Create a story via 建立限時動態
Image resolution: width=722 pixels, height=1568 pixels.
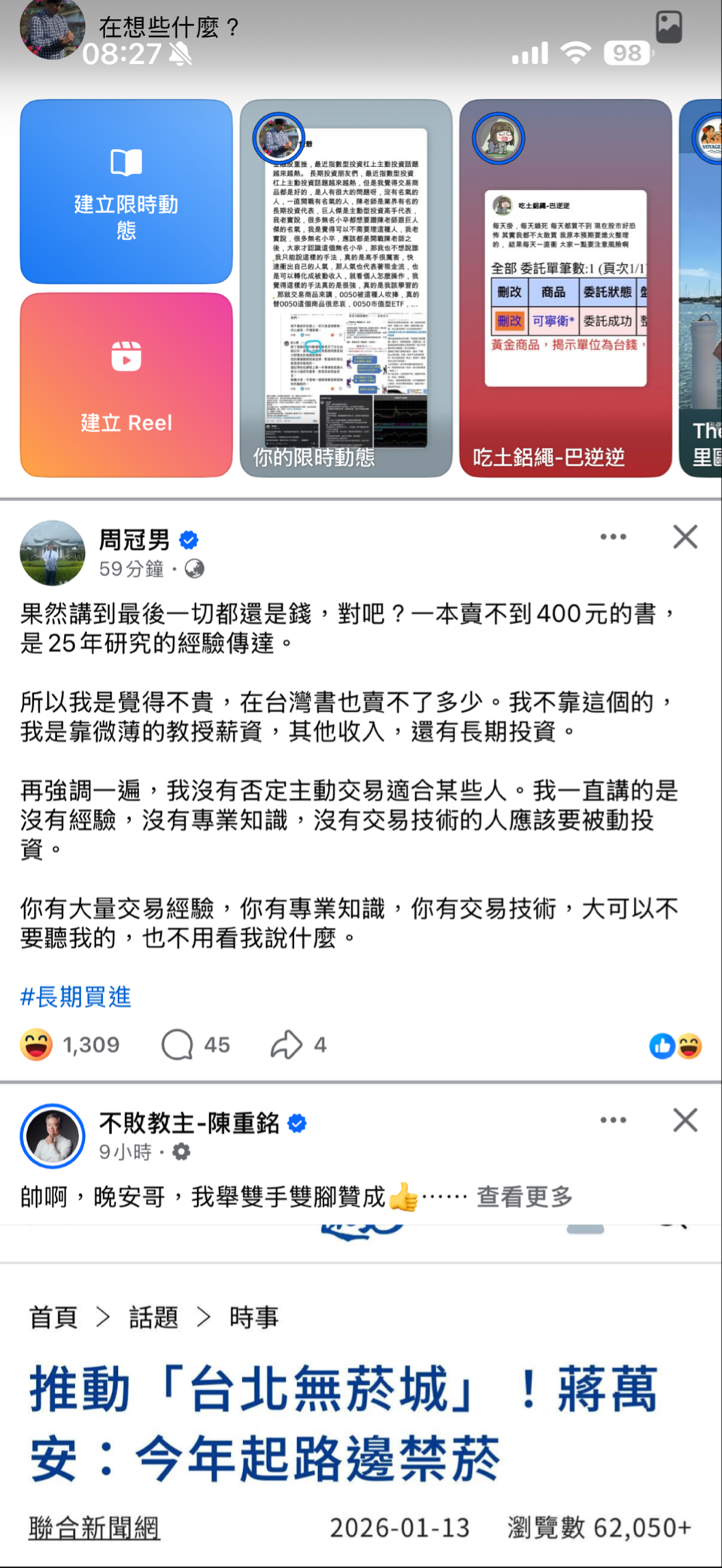(x=126, y=192)
